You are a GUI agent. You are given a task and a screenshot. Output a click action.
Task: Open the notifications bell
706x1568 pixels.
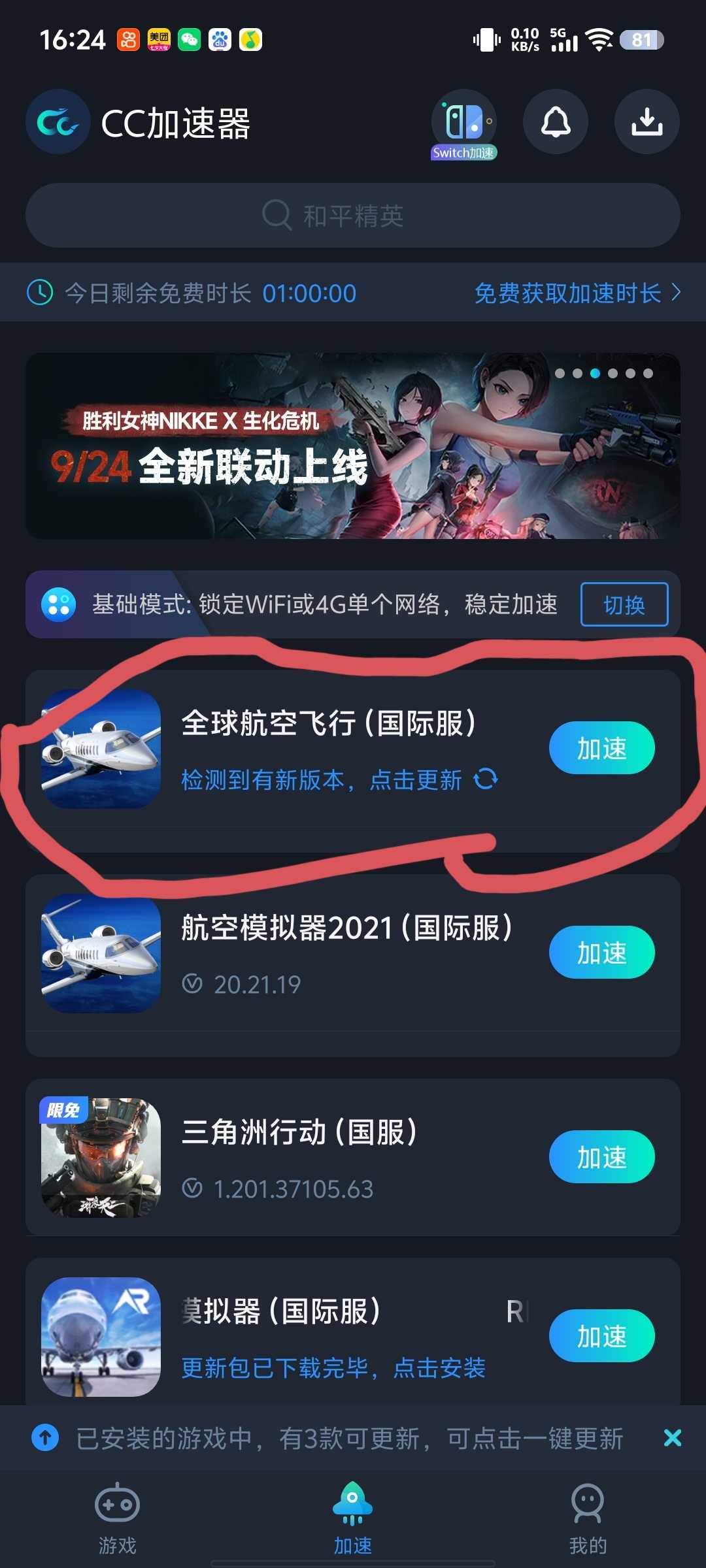(555, 122)
